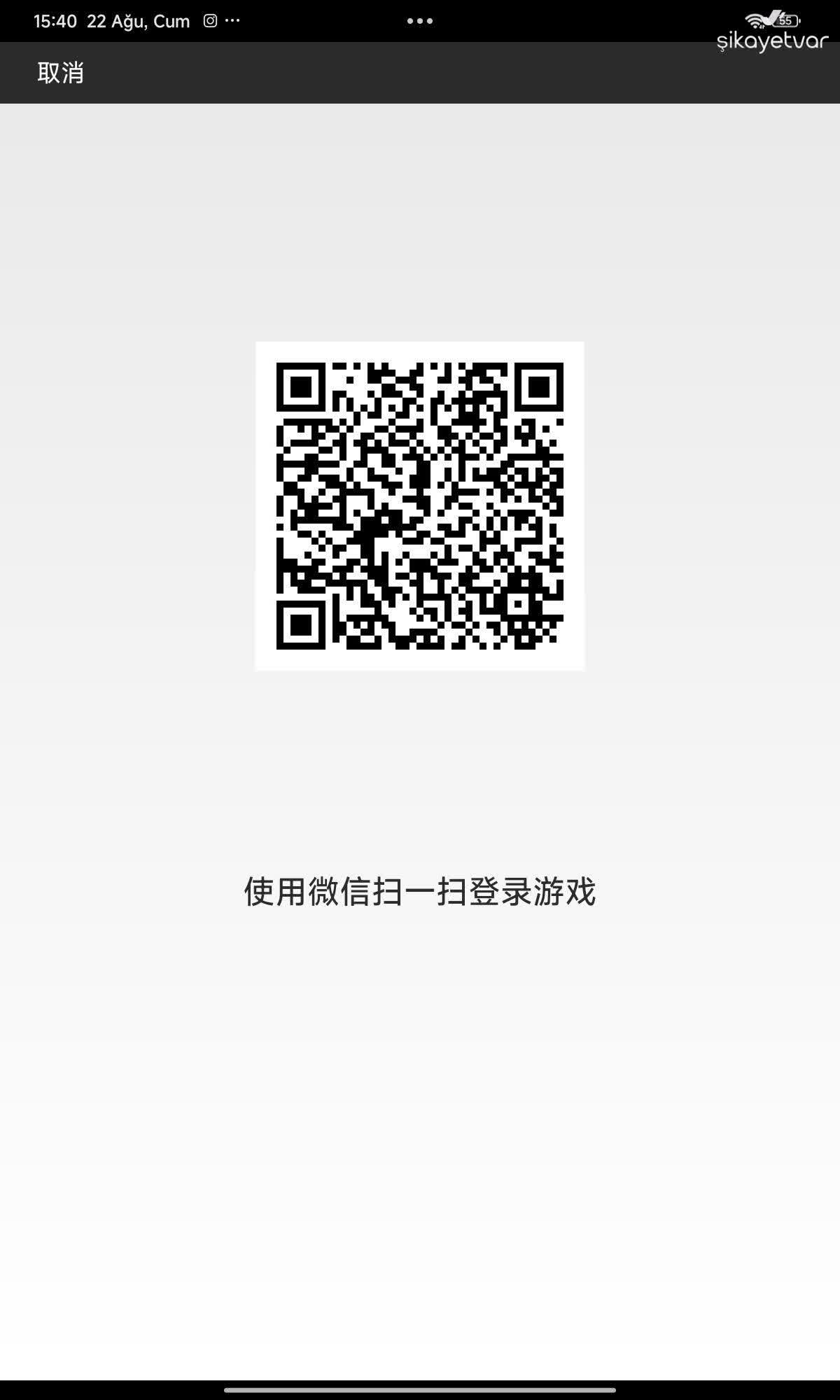Viewport: 840px width, 1400px height.
Task: Tap the WeChat scan login instruction text
Action: 420,892
